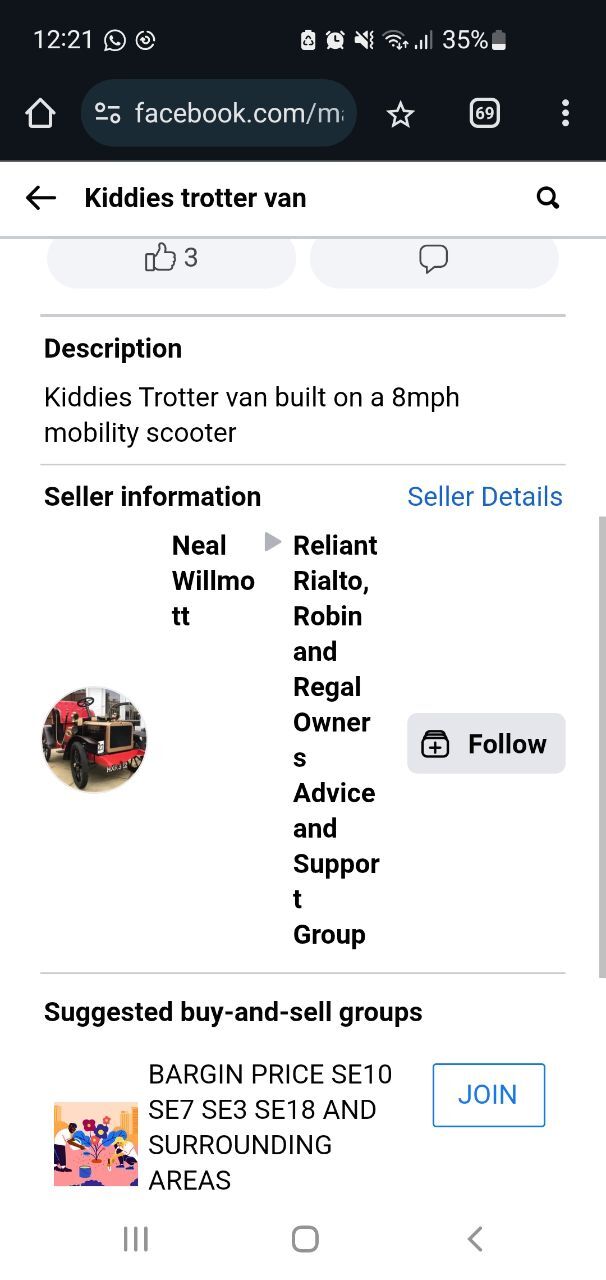Tap the Android home button
The width and height of the screenshot is (606, 1280).
tap(305, 1239)
